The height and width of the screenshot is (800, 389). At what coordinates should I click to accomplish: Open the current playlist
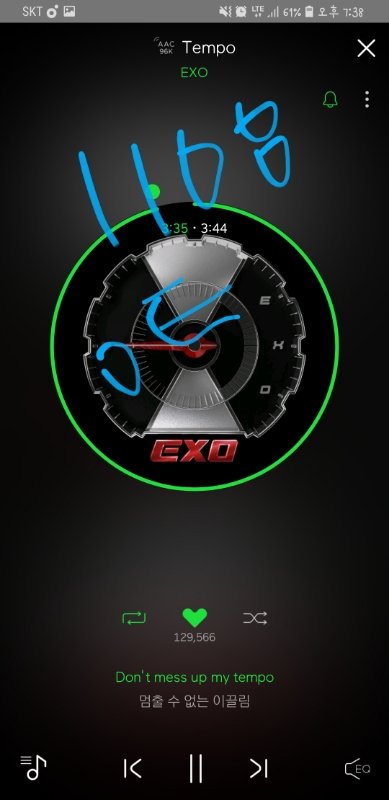coord(33,767)
